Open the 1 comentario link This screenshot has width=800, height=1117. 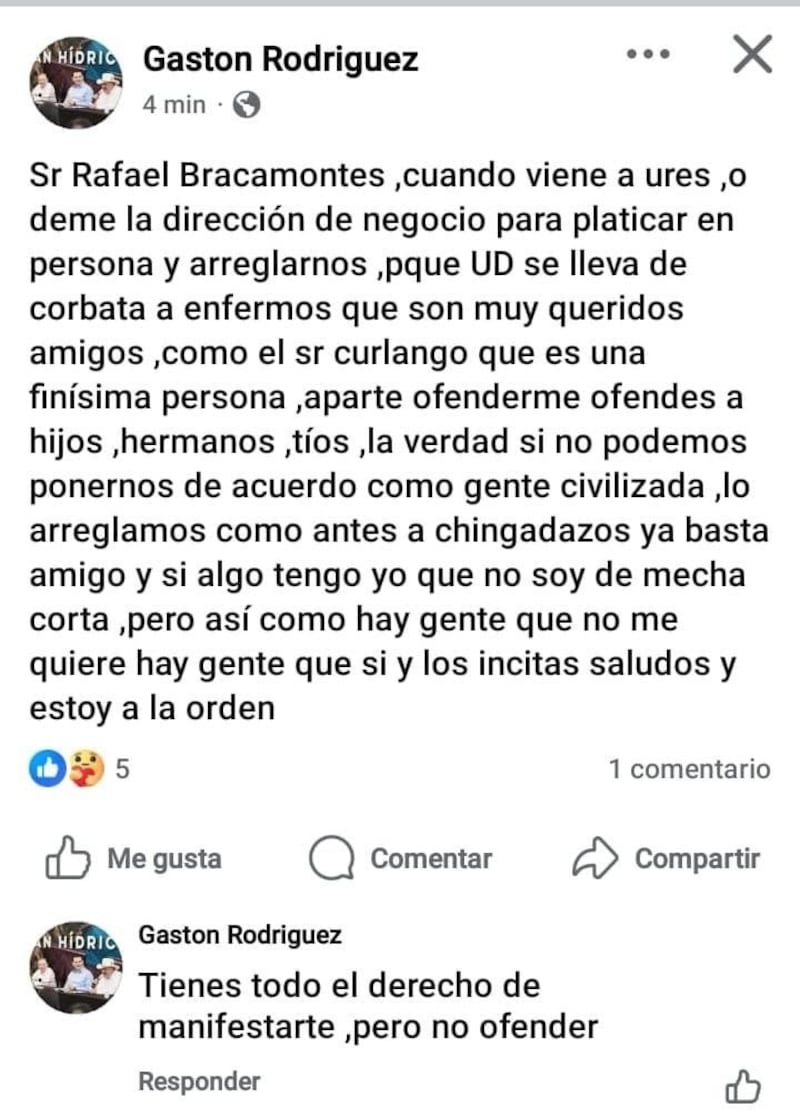pyautogui.click(x=690, y=769)
